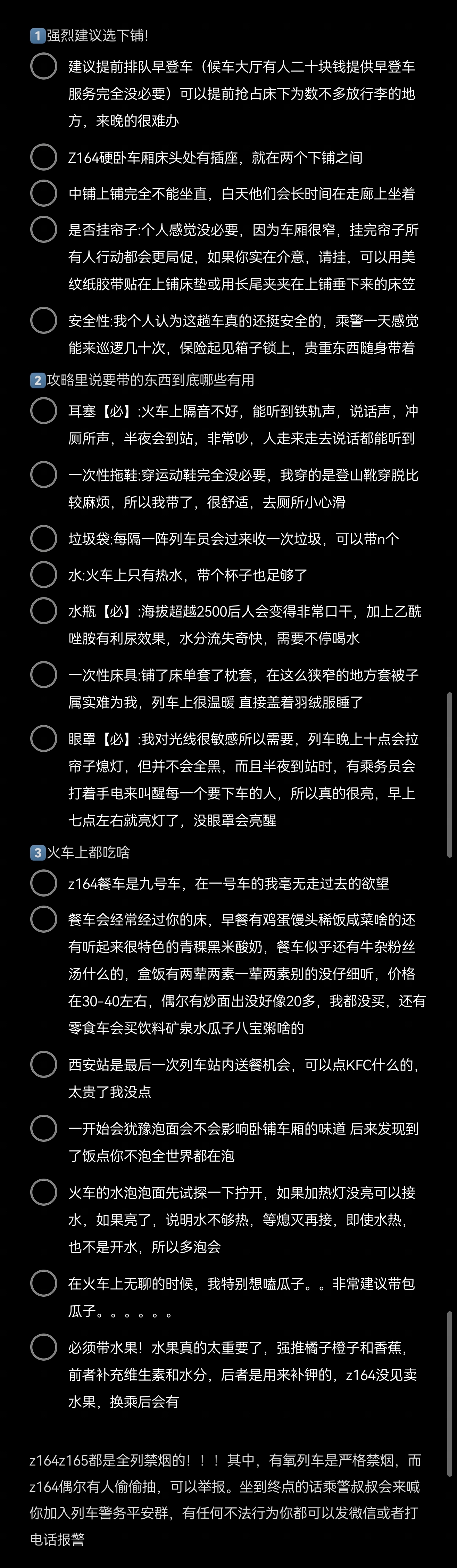This screenshot has height=1568, width=457.
Task: Check off 水瓶【必】 item
Action: click(44, 611)
